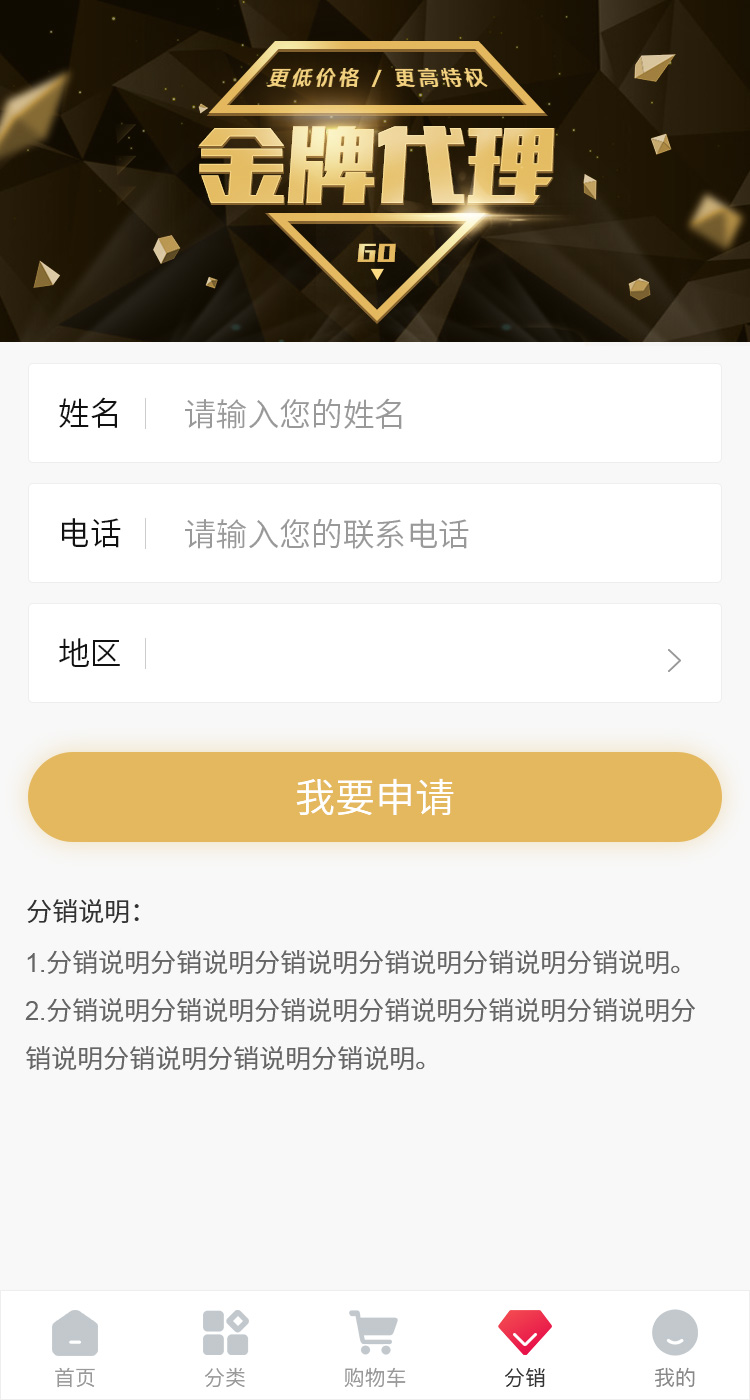Enter phone in the 电话 field
Viewport: 750px width, 1400px height.
[440, 534]
